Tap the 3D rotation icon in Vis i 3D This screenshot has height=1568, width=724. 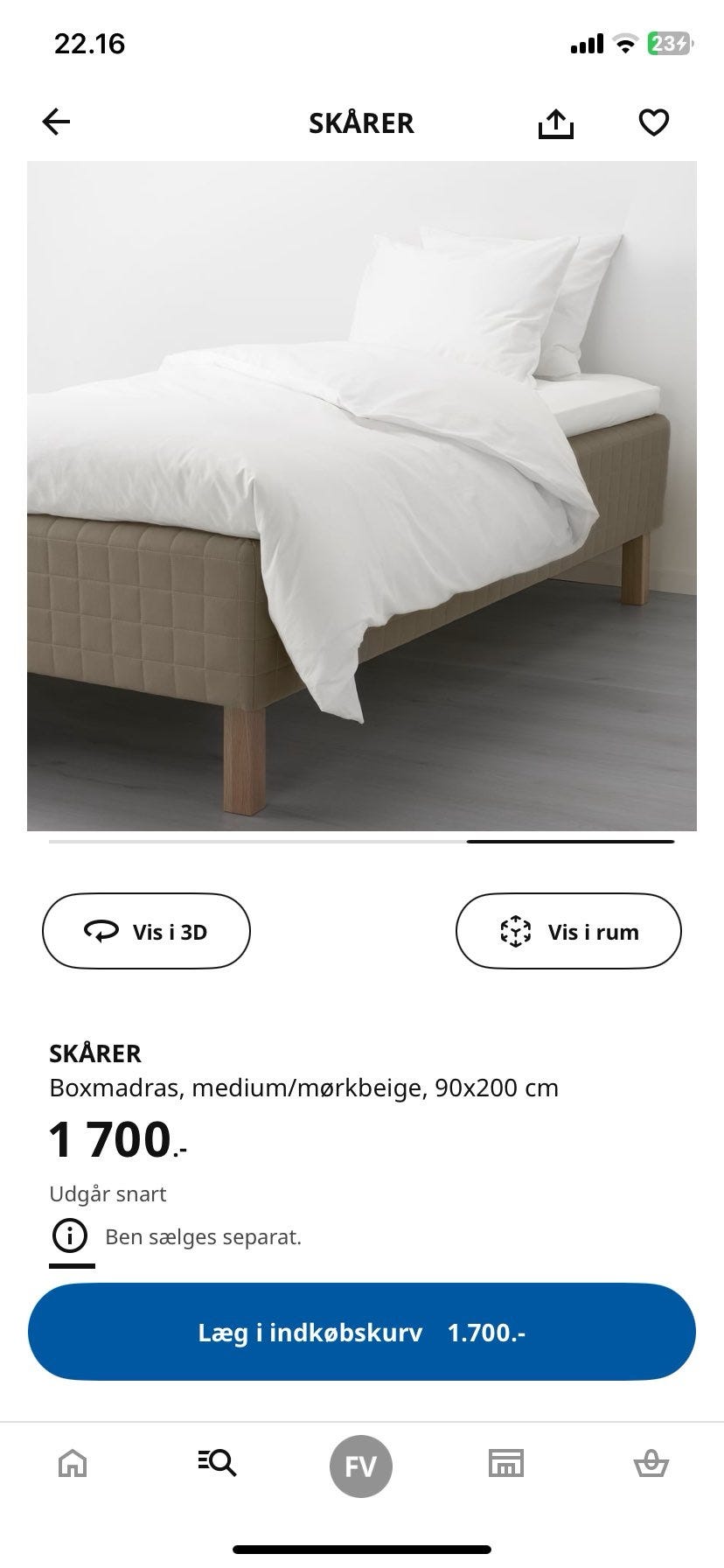tap(102, 931)
